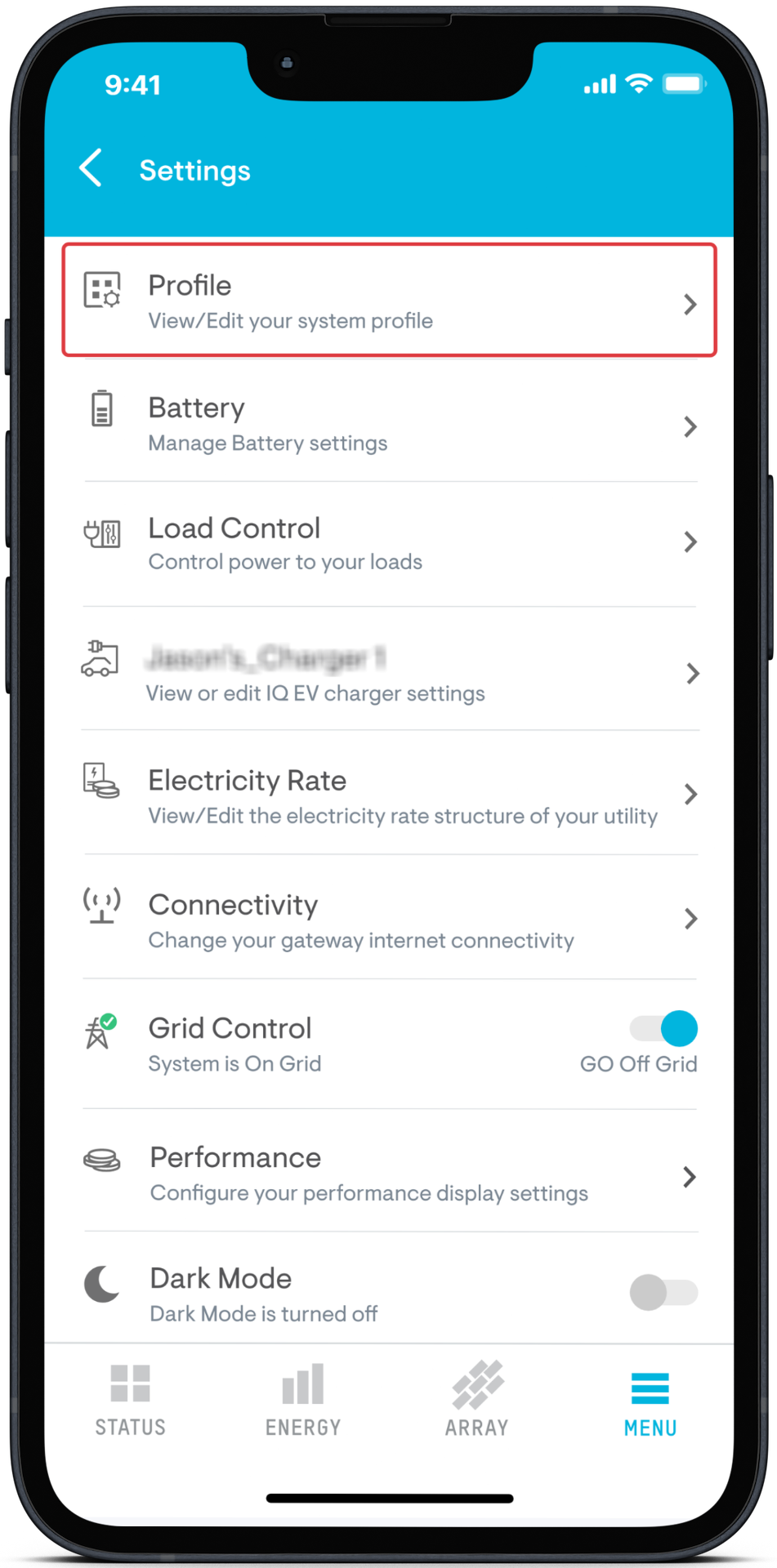Image resolution: width=777 pixels, height=1568 pixels.
Task: Click the Load Control plug icon
Action: 101,533
